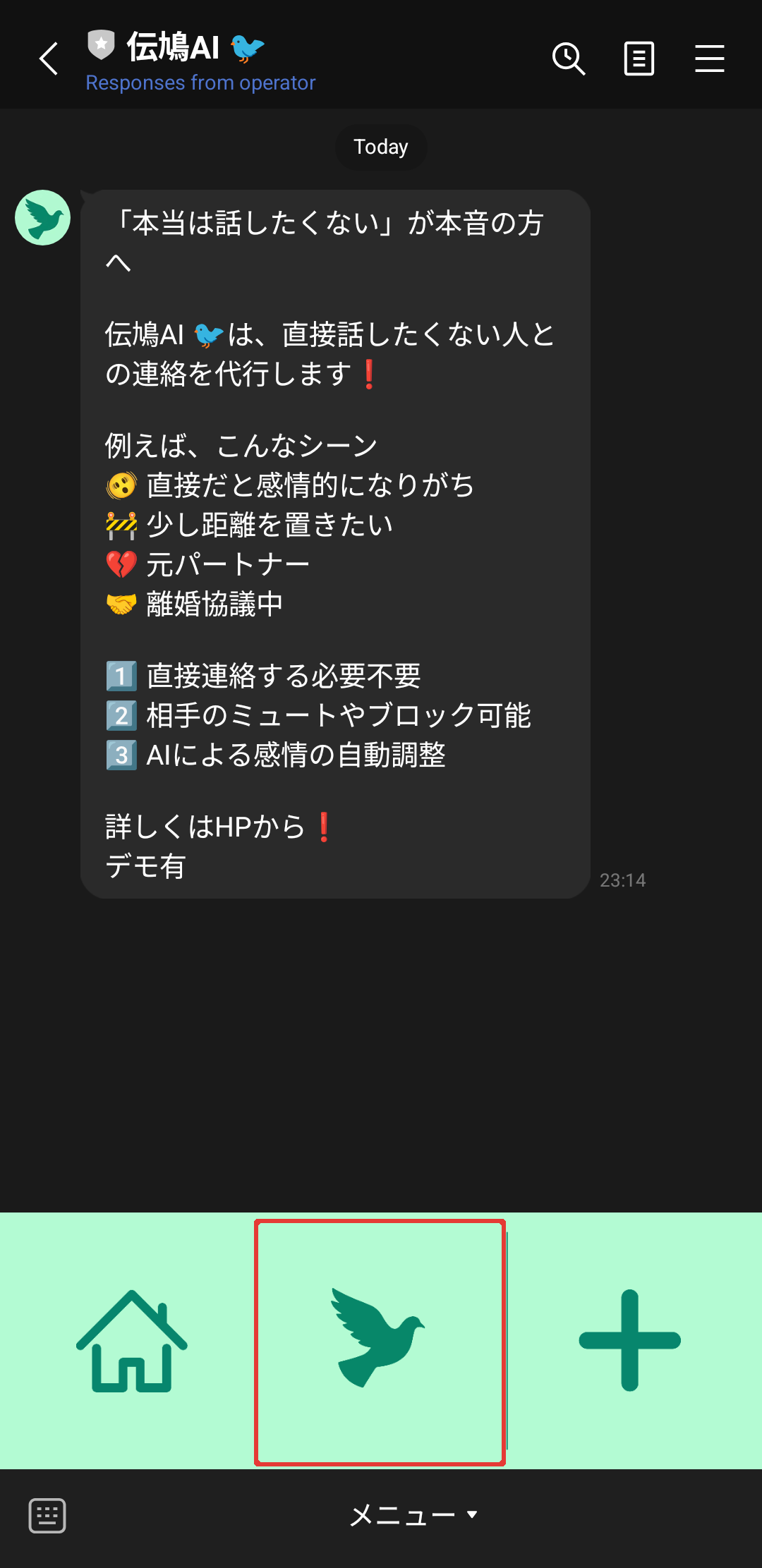Tap the 'Today' date separator
Screen dimensions: 762x1568
[x=380, y=147]
